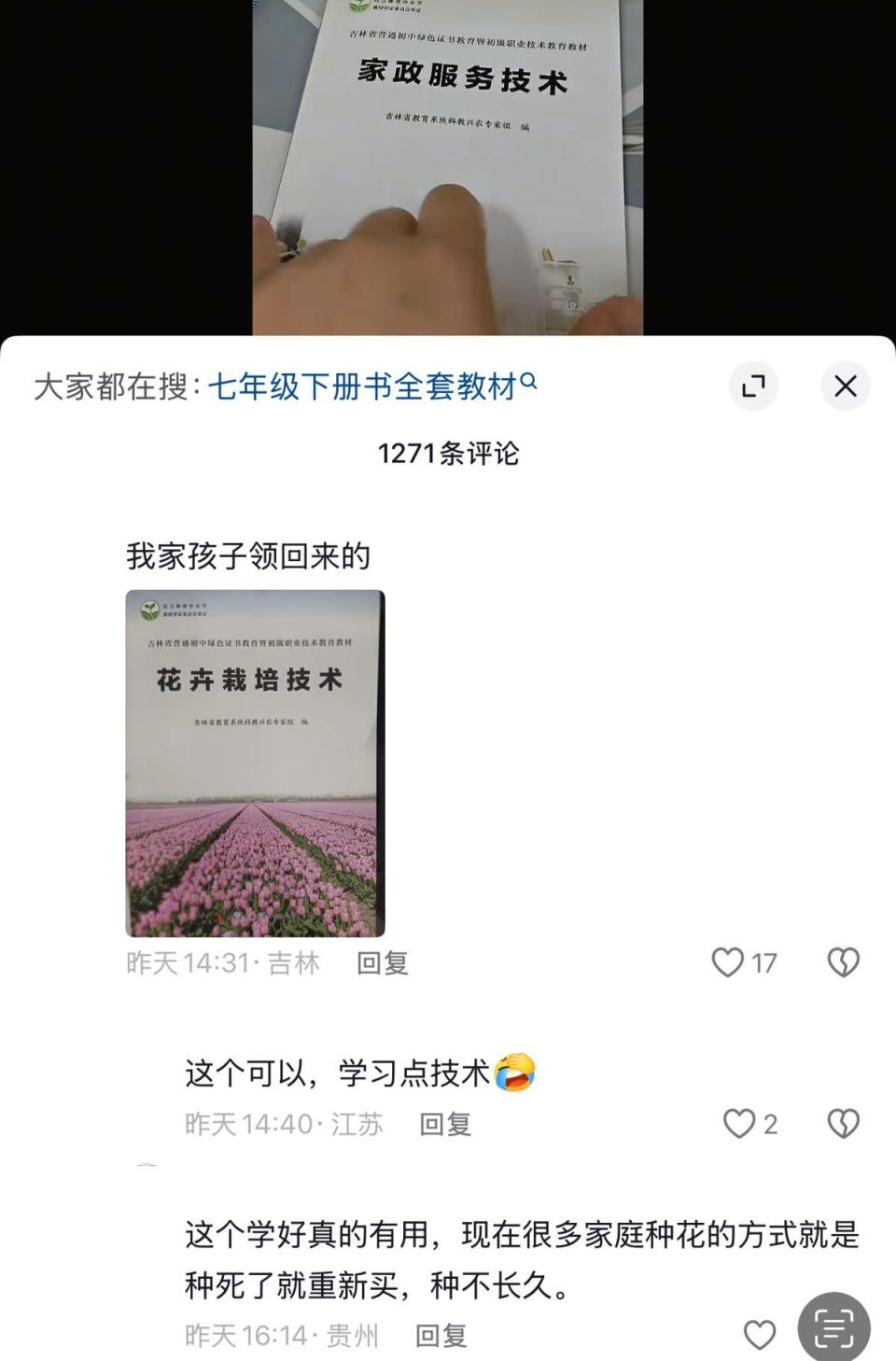
Task: Tap the circular image-scan icon at the bottom right
Action: [833, 1325]
